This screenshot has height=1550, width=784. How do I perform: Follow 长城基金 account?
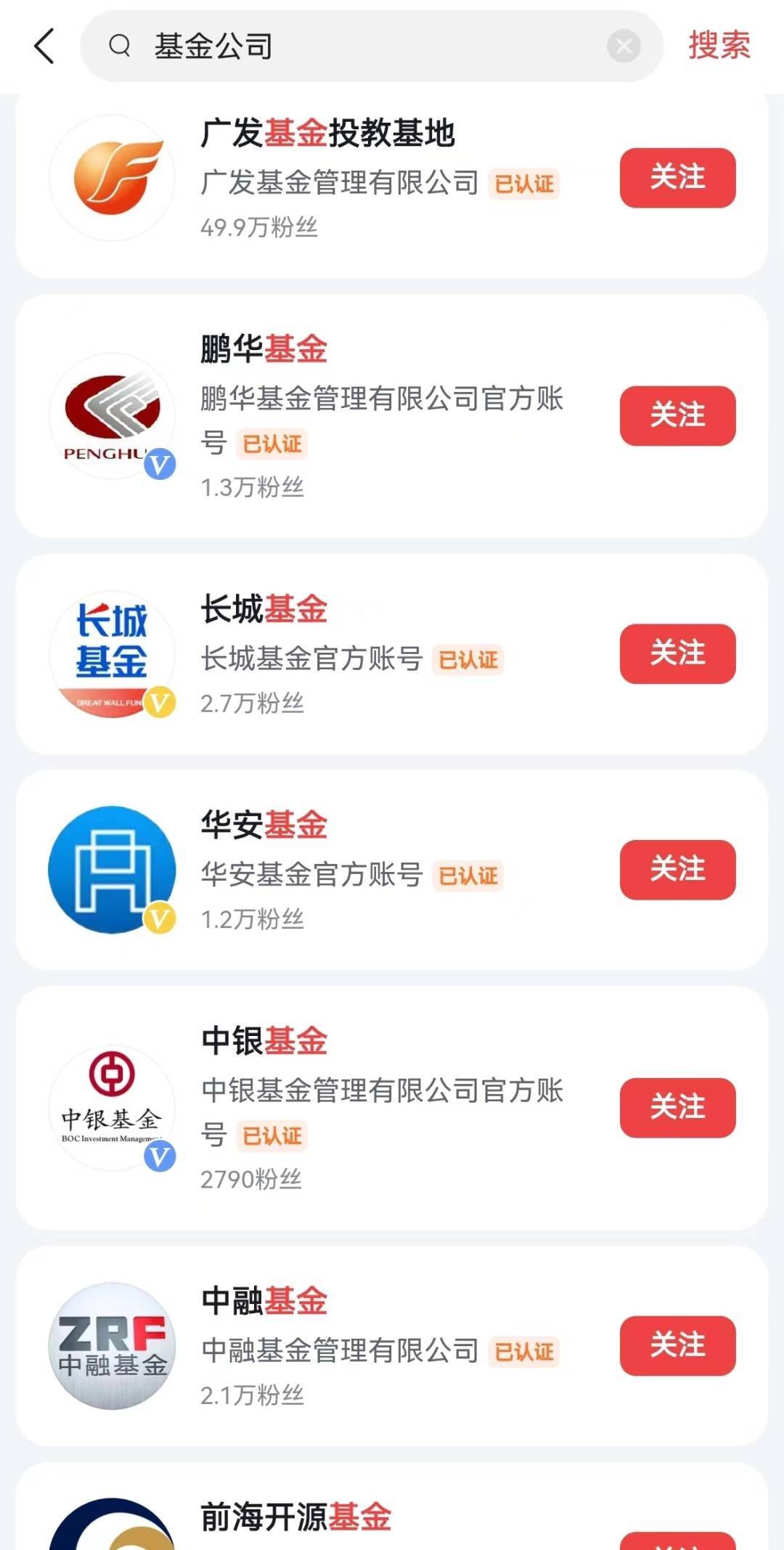(x=677, y=653)
